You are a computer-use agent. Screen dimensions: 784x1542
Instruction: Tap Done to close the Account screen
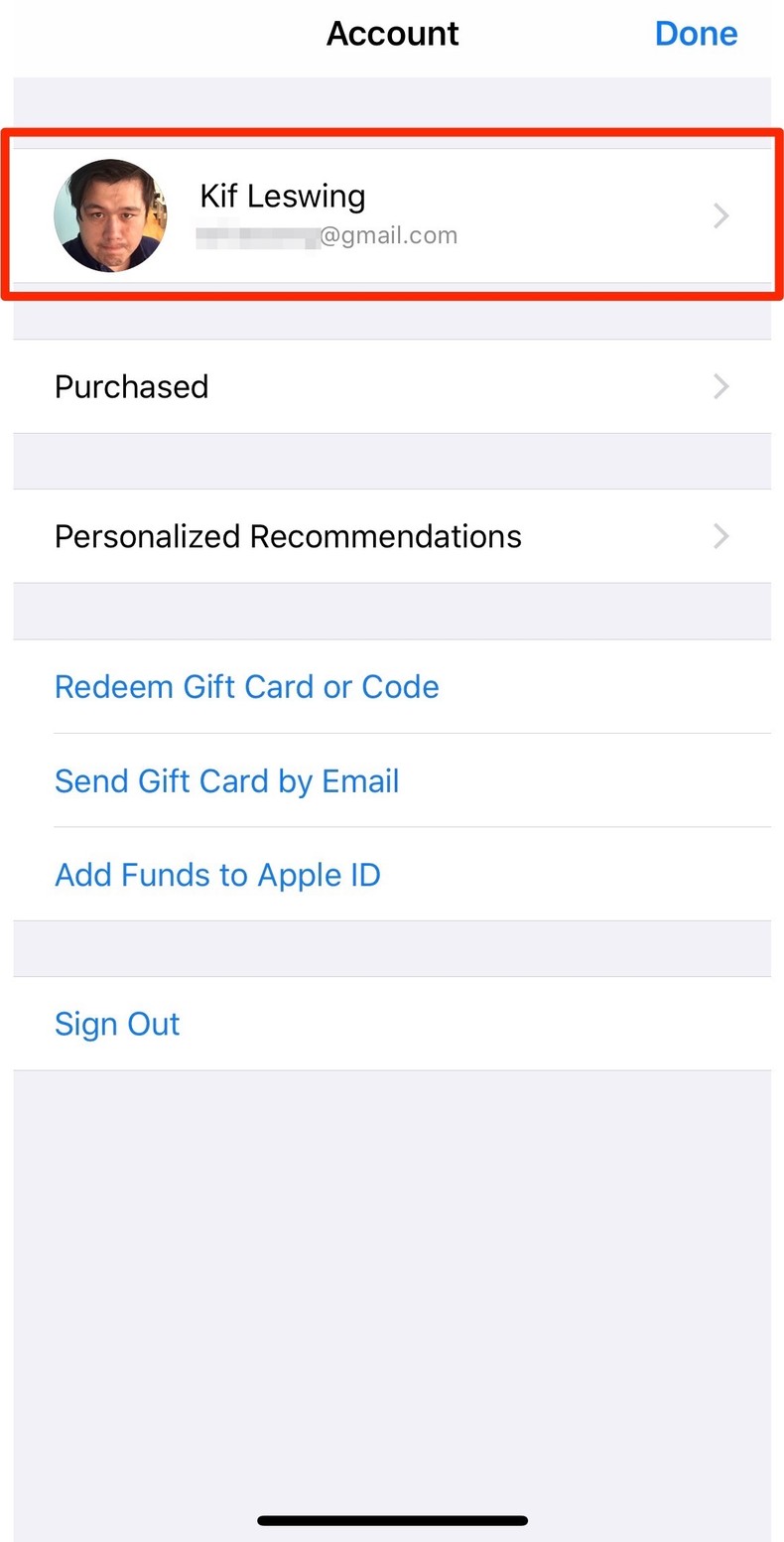tap(696, 34)
